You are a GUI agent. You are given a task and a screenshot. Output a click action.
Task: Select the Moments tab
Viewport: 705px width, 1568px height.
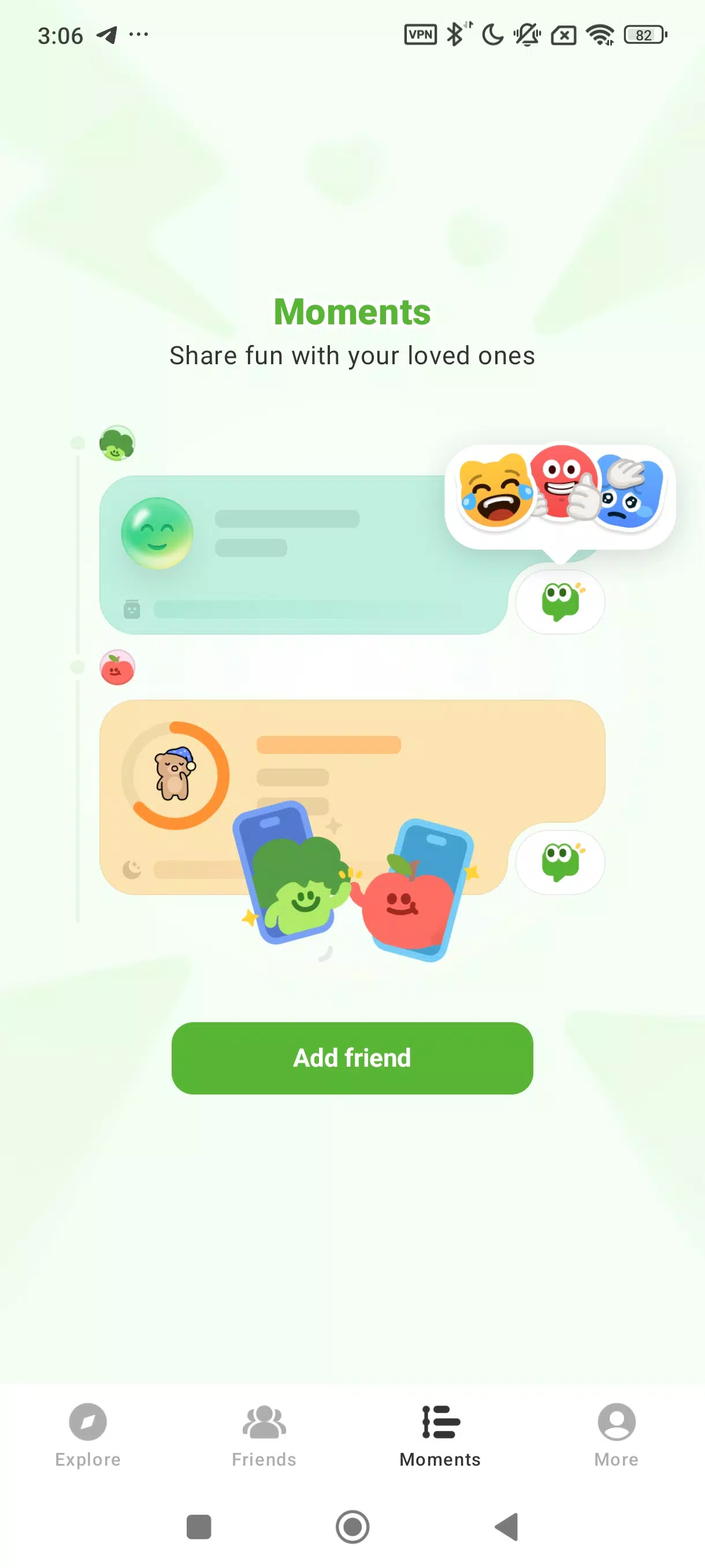[x=440, y=1434]
